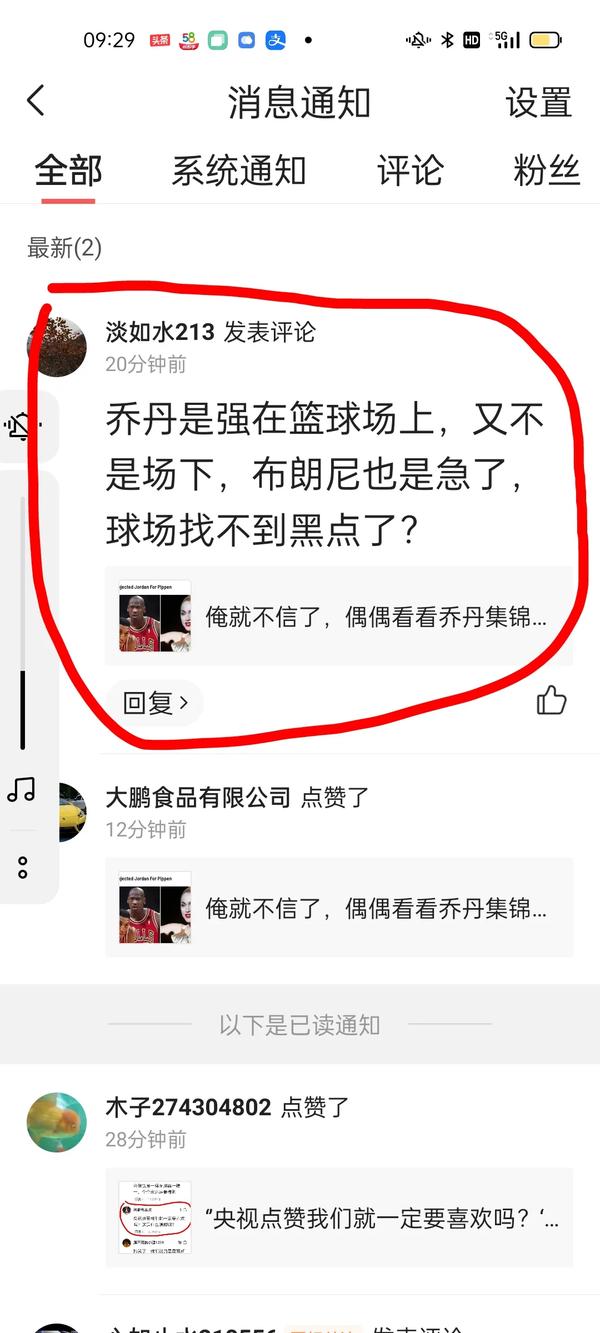Switch to the 粉丝 tab
The height and width of the screenshot is (1333, 600).
(x=546, y=171)
